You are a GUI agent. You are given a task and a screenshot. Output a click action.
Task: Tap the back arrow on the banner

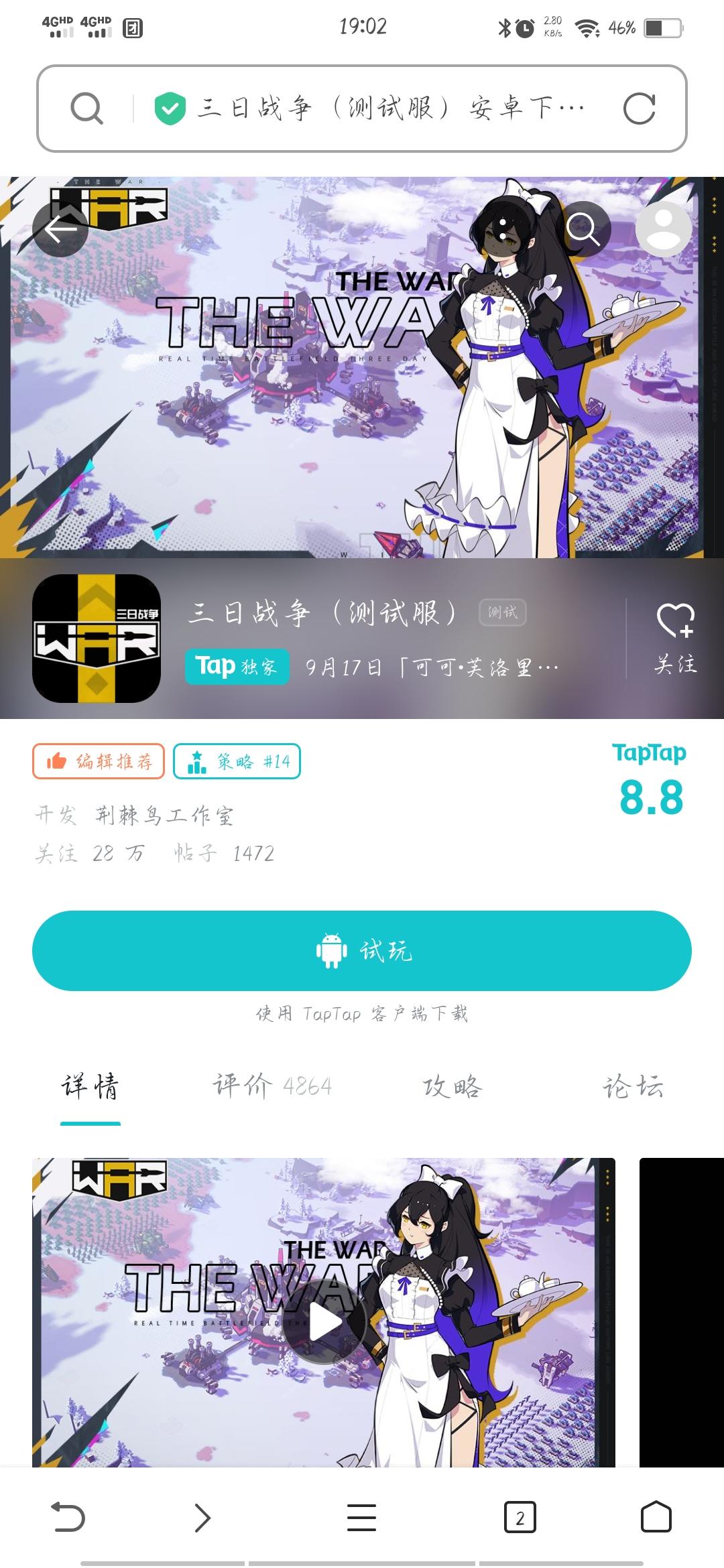pos(60,230)
